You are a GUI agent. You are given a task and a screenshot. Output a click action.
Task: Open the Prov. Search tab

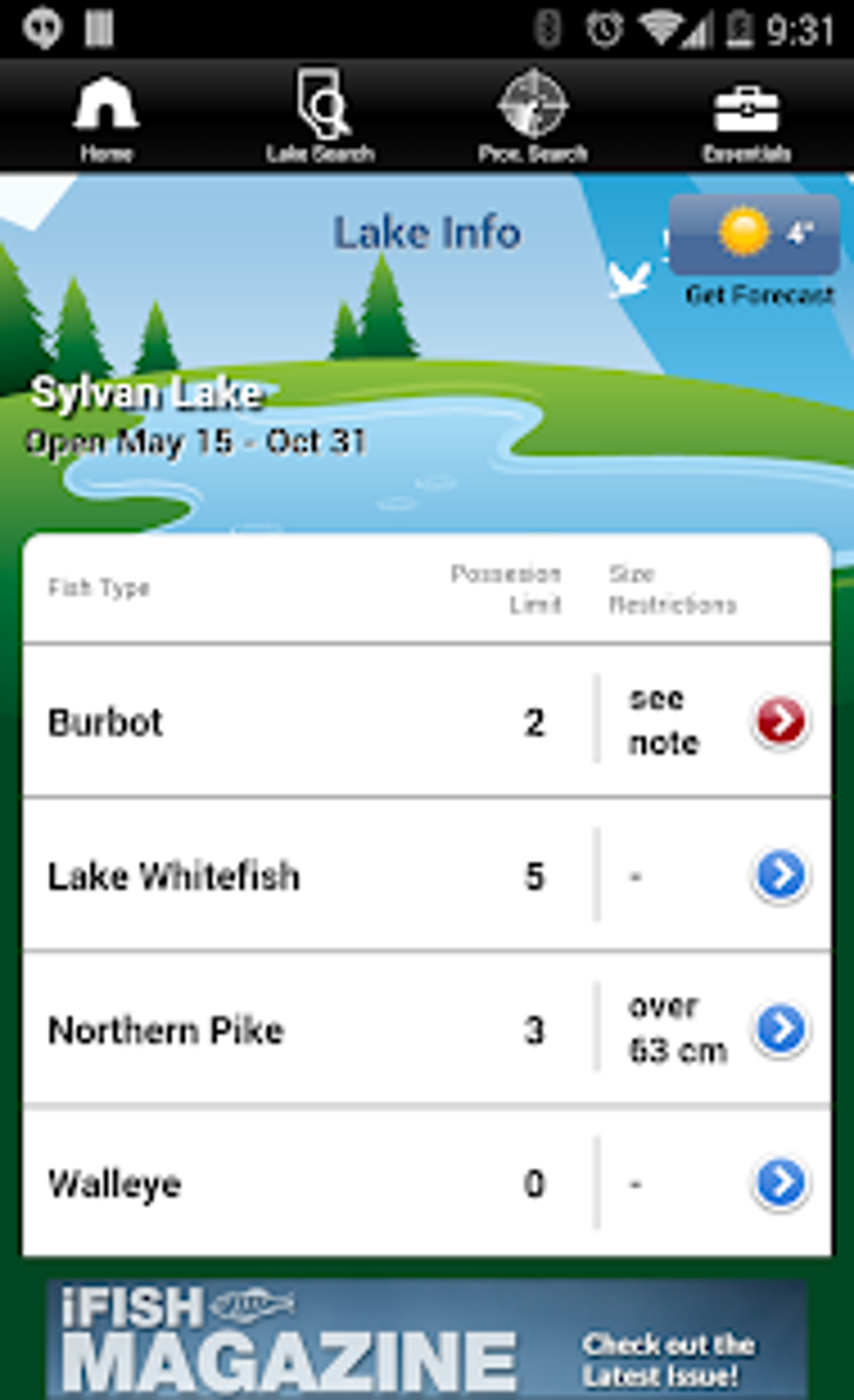532,117
